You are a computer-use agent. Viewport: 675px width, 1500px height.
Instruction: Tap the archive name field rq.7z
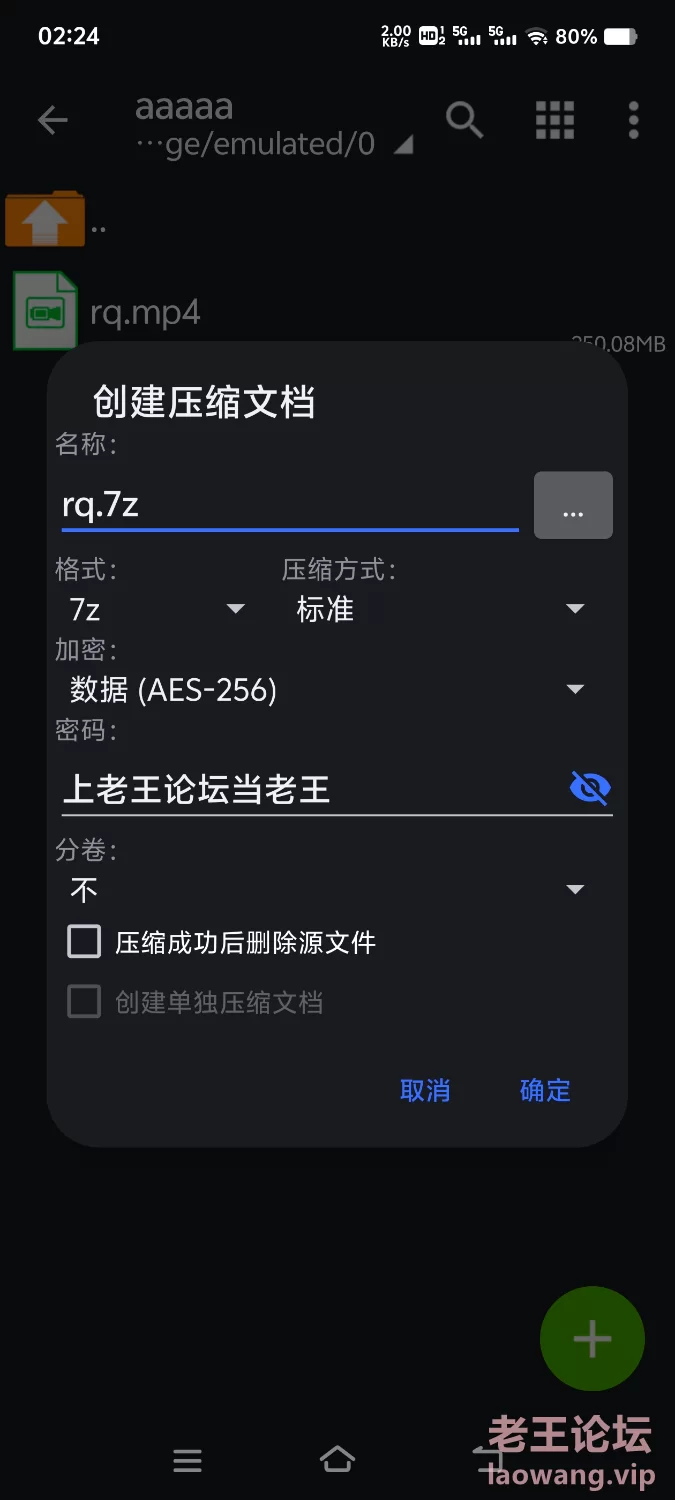[x=290, y=504]
